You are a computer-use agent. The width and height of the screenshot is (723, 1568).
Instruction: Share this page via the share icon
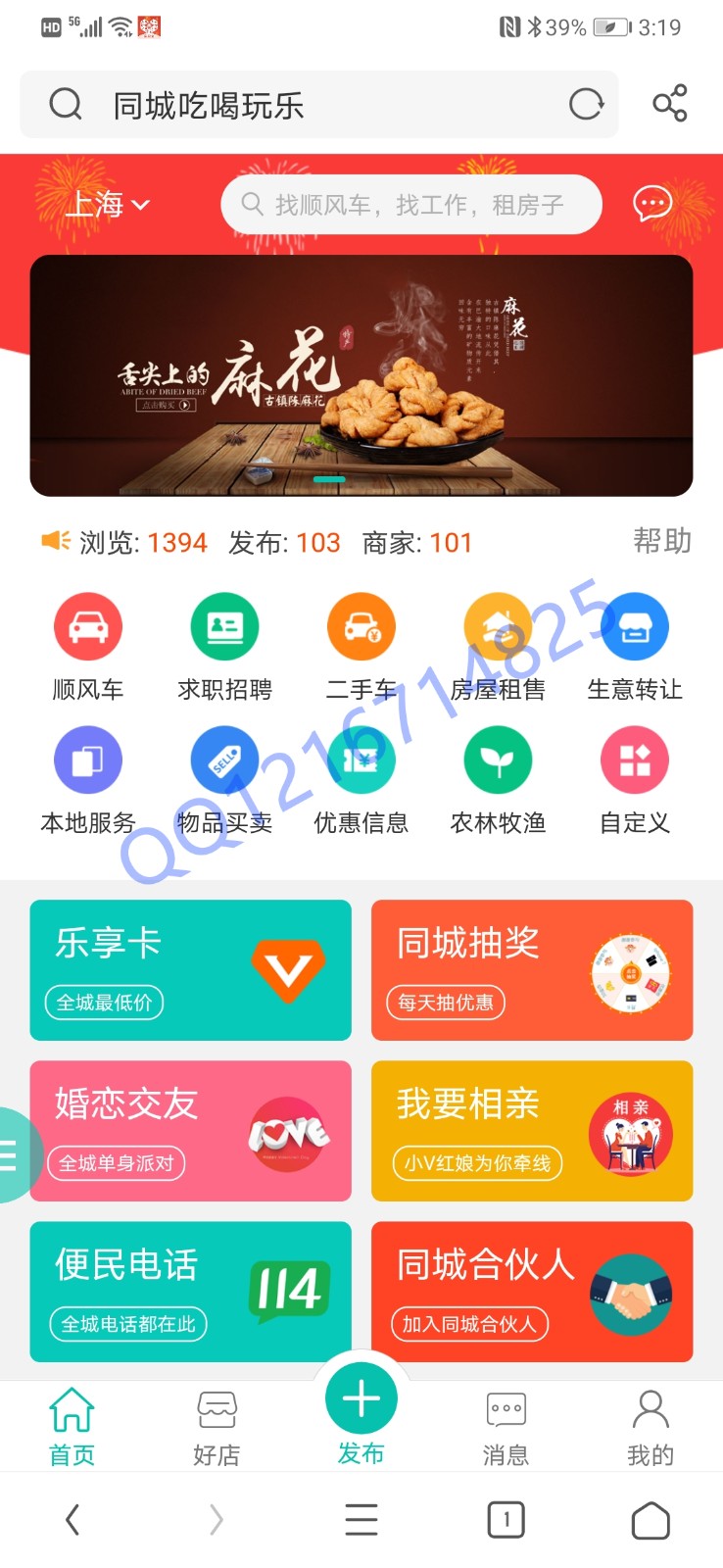coord(670,104)
